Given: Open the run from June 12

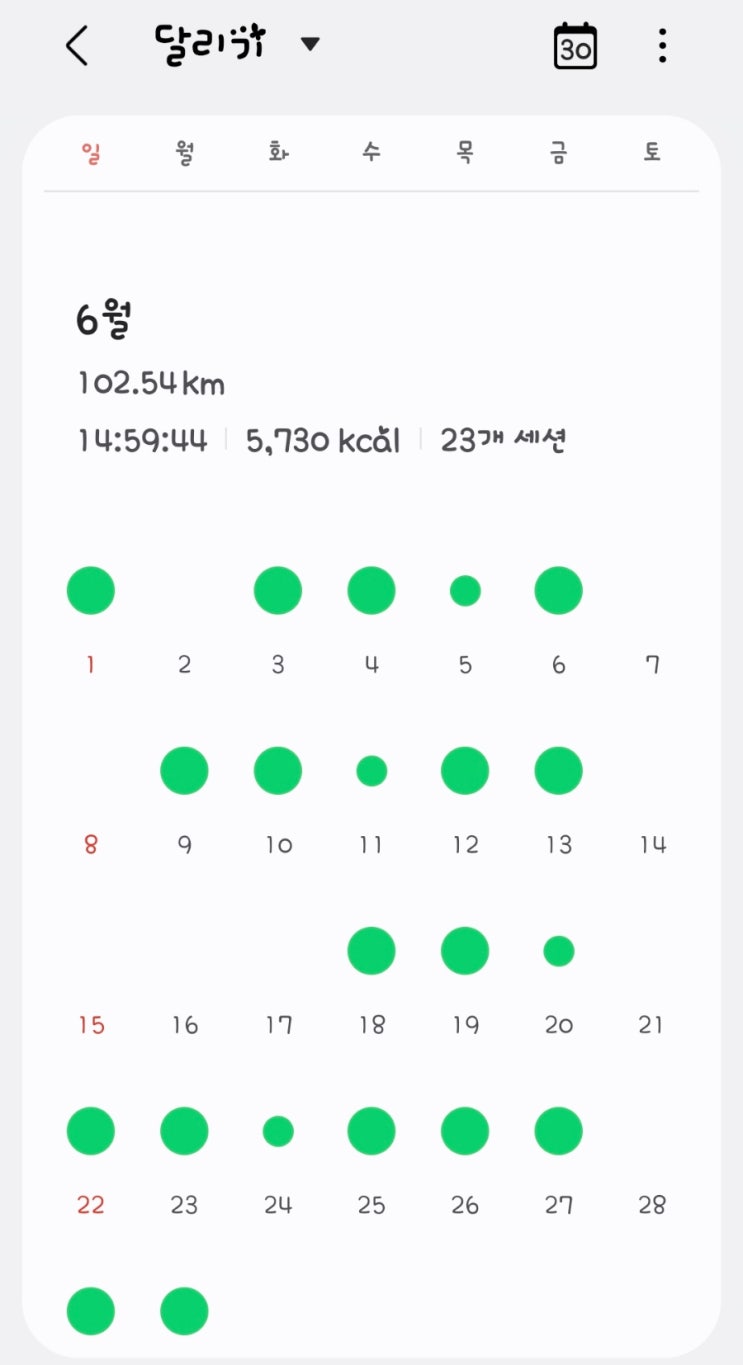Looking at the screenshot, I should coord(465,771).
